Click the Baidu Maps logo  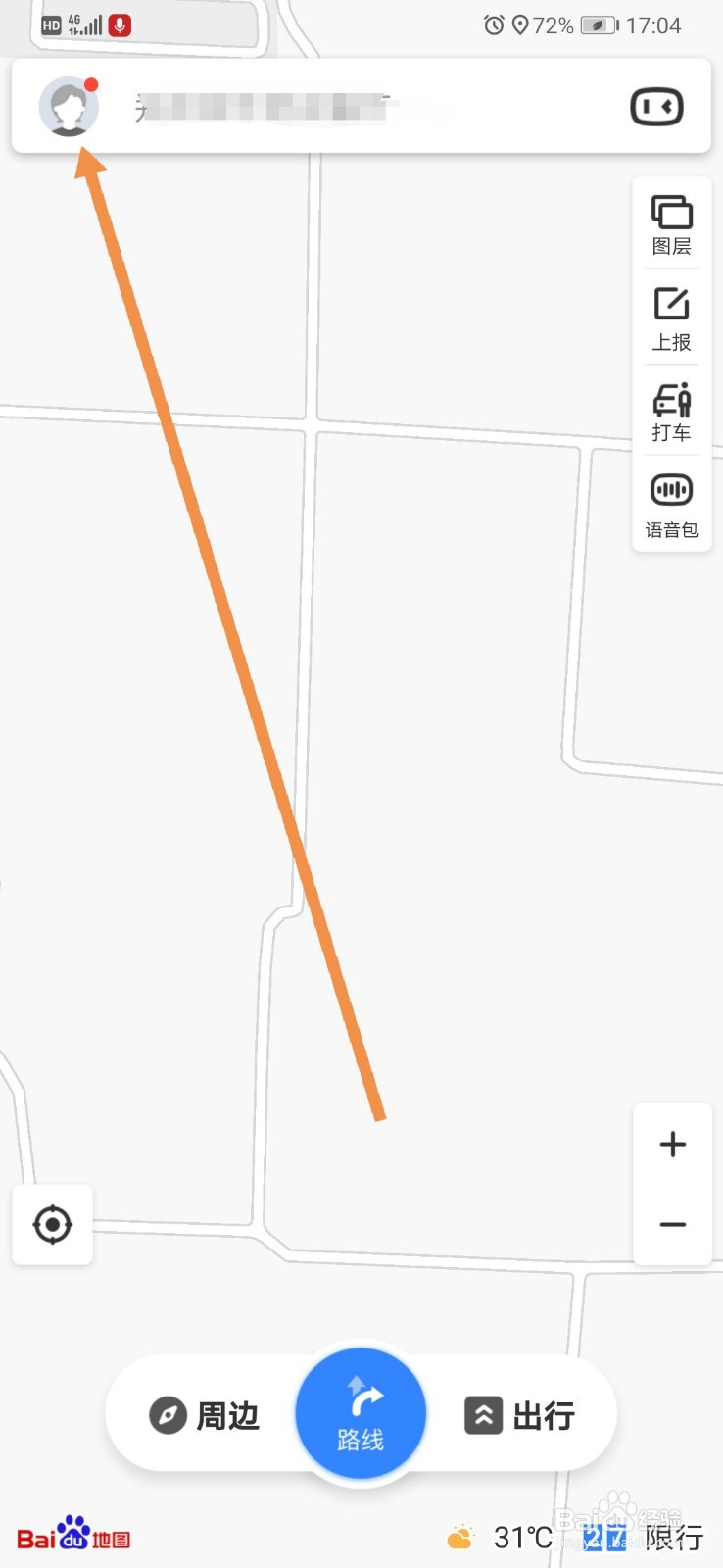[73, 1535]
